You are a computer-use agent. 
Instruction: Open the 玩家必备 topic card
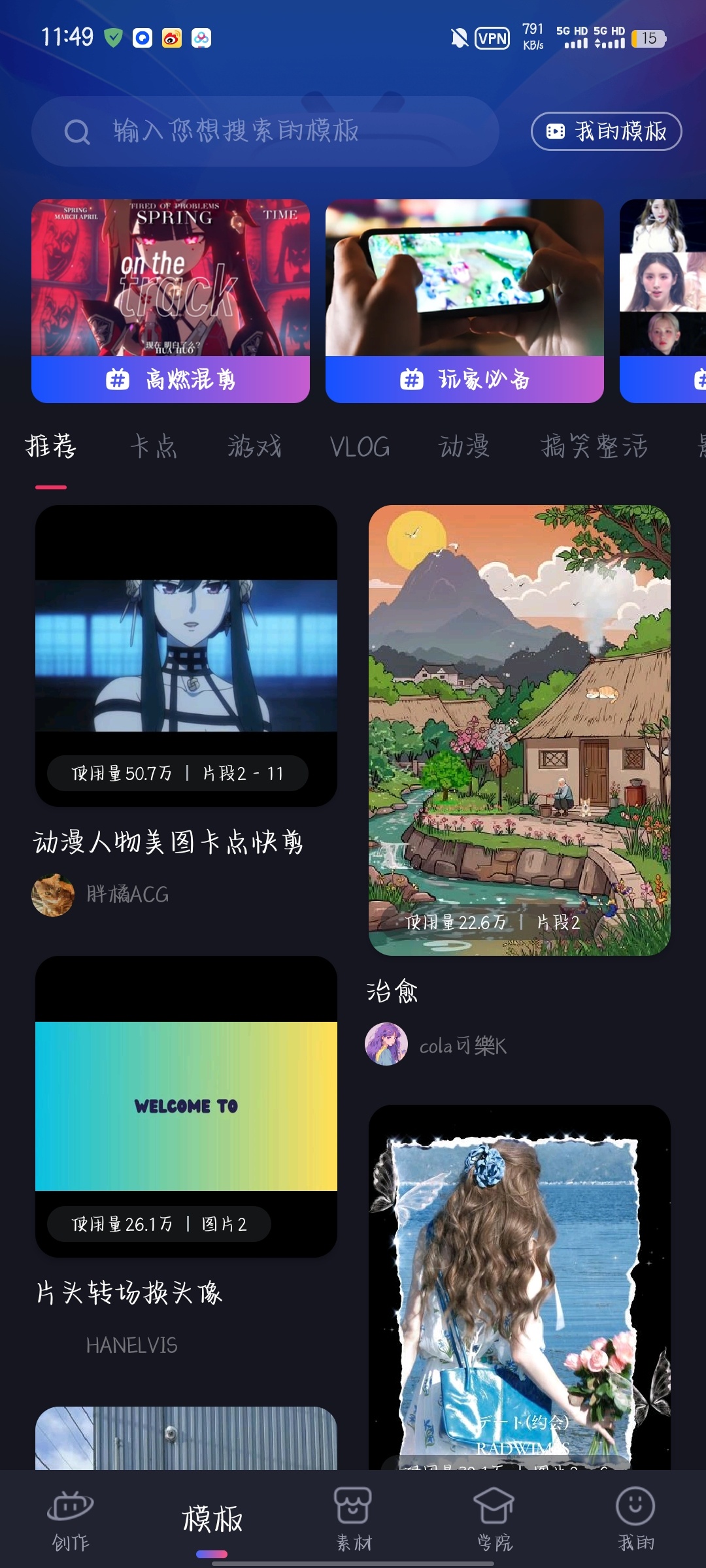click(x=465, y=301)
